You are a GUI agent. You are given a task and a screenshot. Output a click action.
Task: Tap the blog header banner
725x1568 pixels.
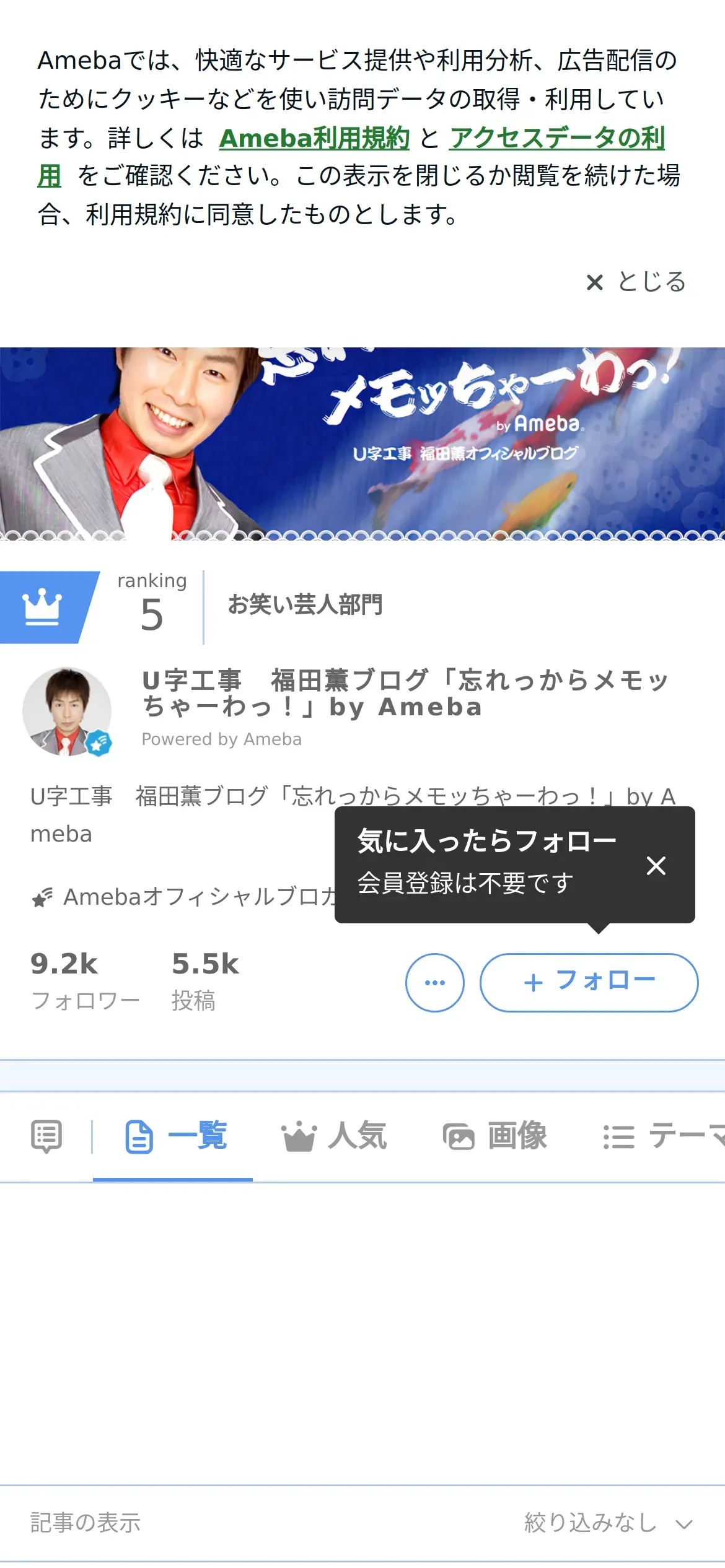click(362, 443)
